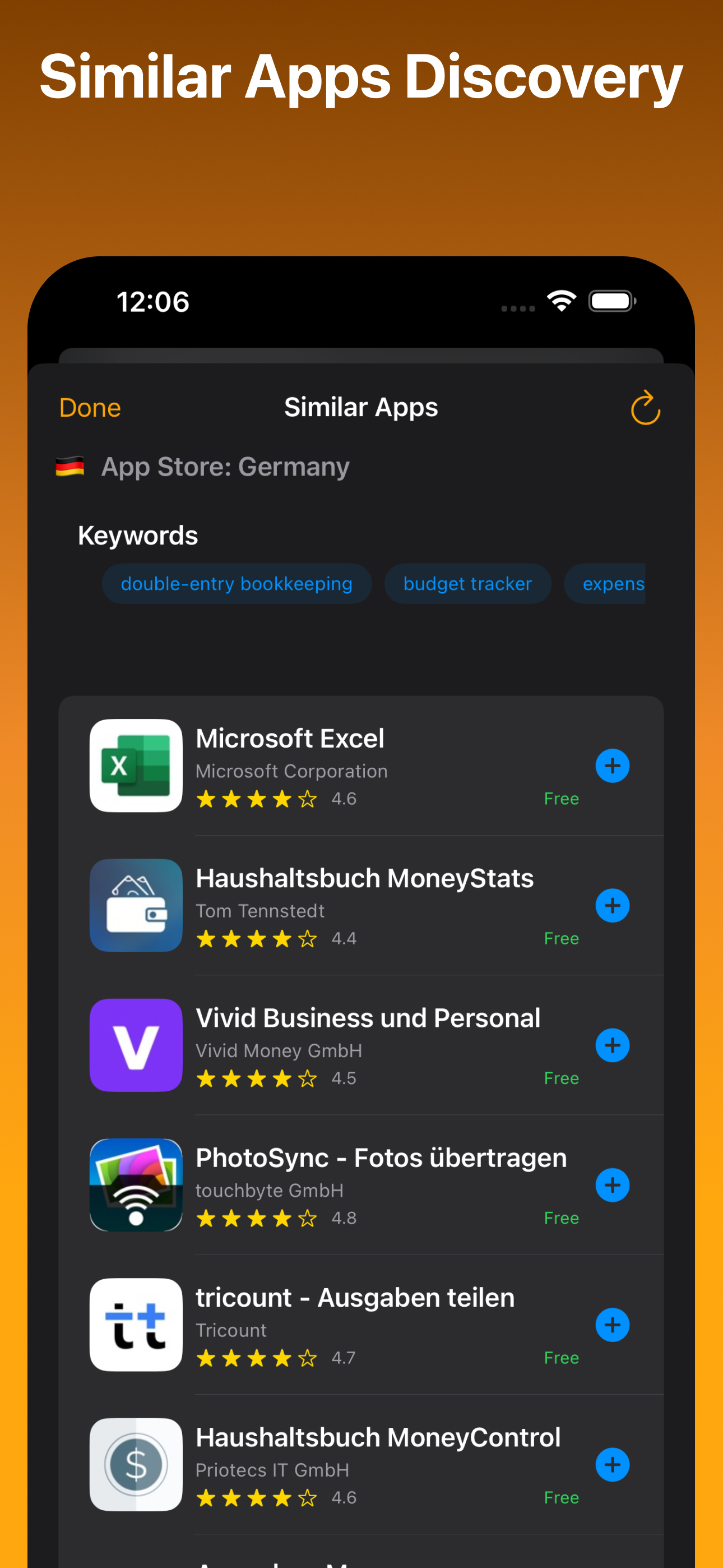The height and width of the screenshot is (1568, 723).
Task: Add PhotoSync with its plus button
Action: (612, 1184)
